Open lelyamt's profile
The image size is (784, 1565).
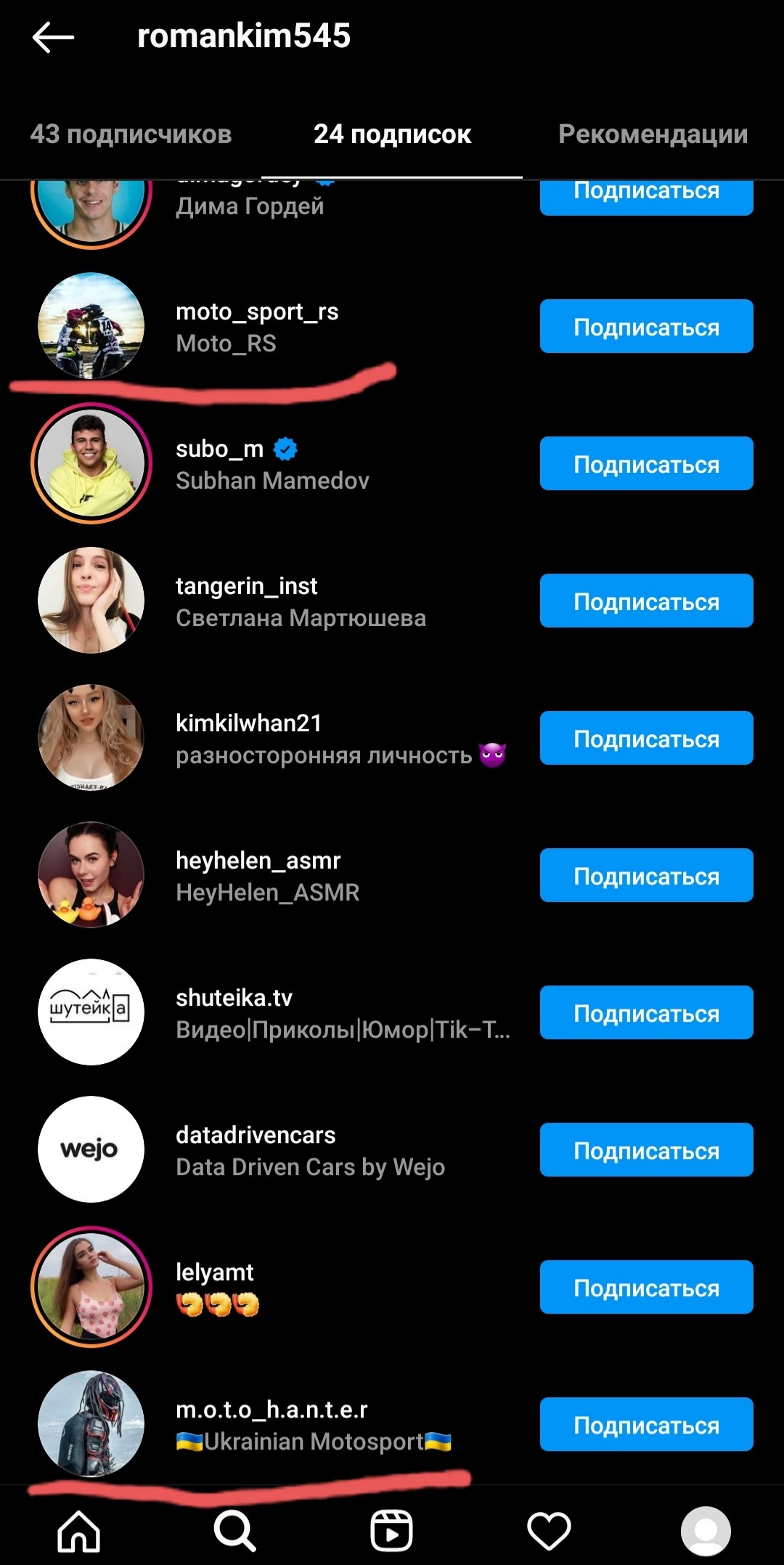pos(215,1272)
